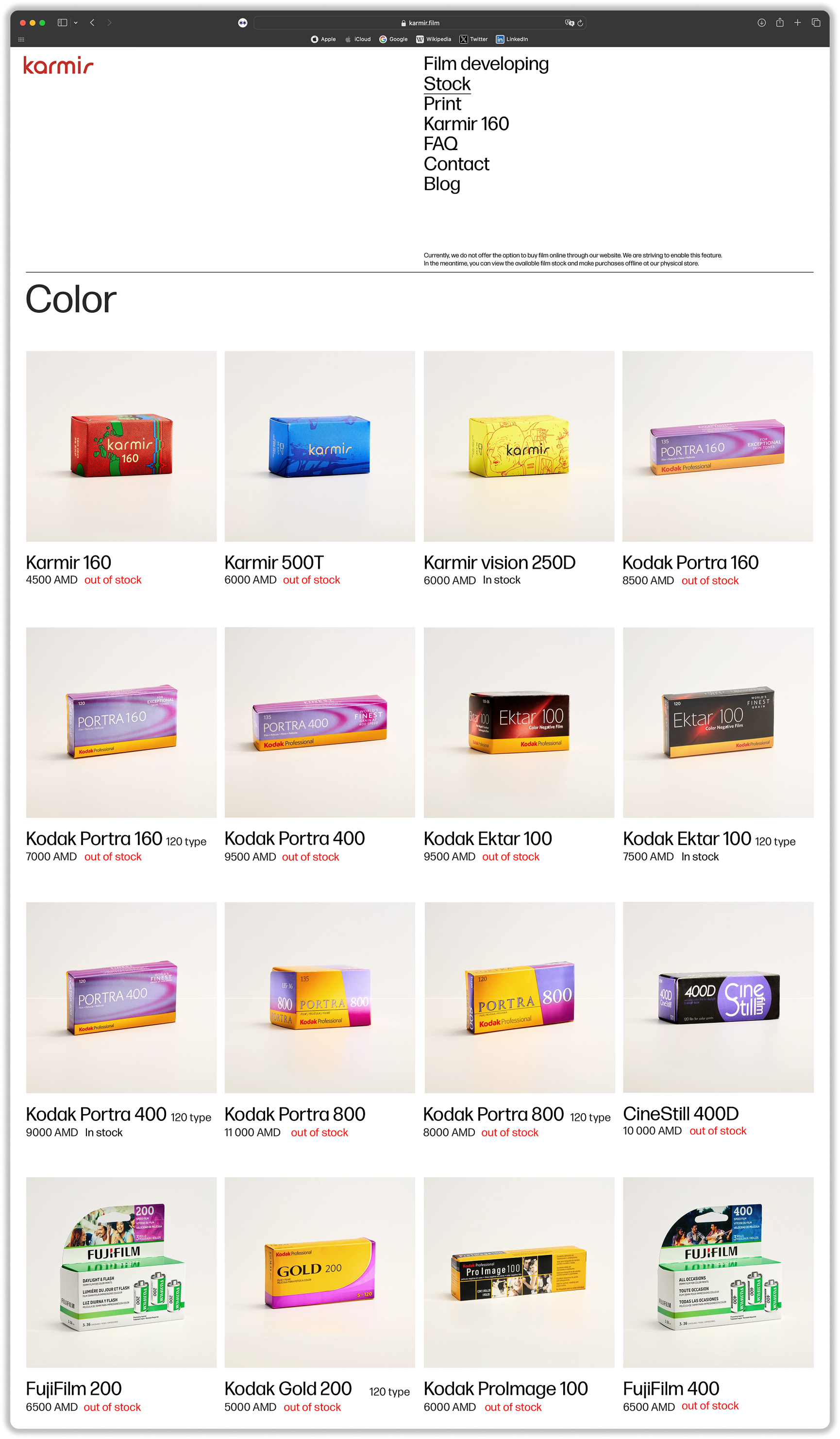Open the Contact page
This screenshot has height=1439, width=840.
pyautogui.click(x=456, y=165)
